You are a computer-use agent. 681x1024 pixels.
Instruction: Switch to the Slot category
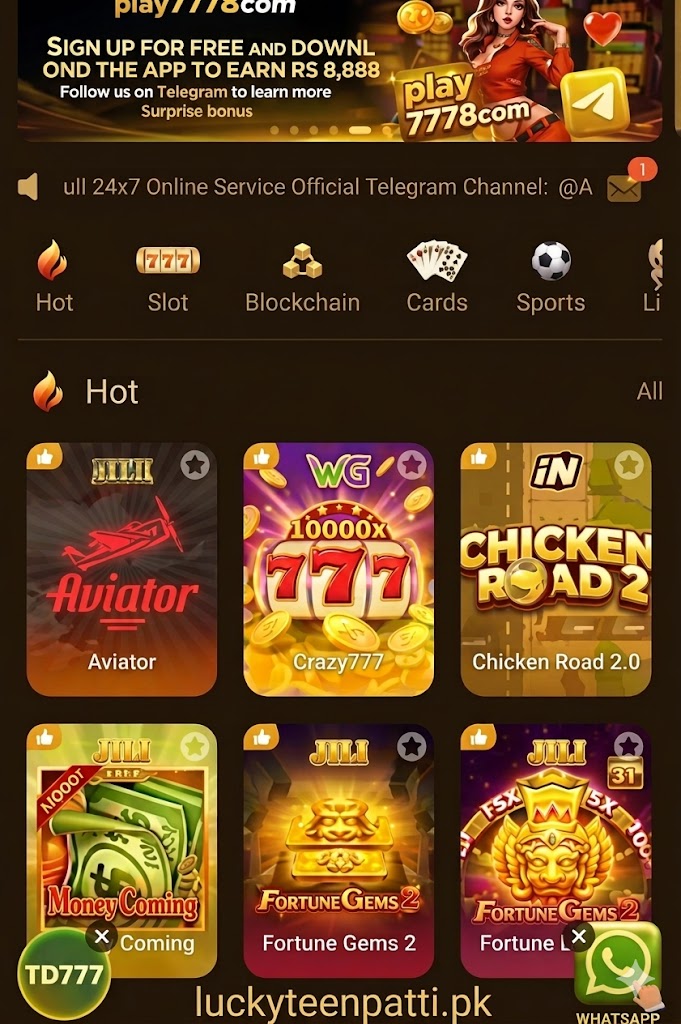(x=168, y=277)
